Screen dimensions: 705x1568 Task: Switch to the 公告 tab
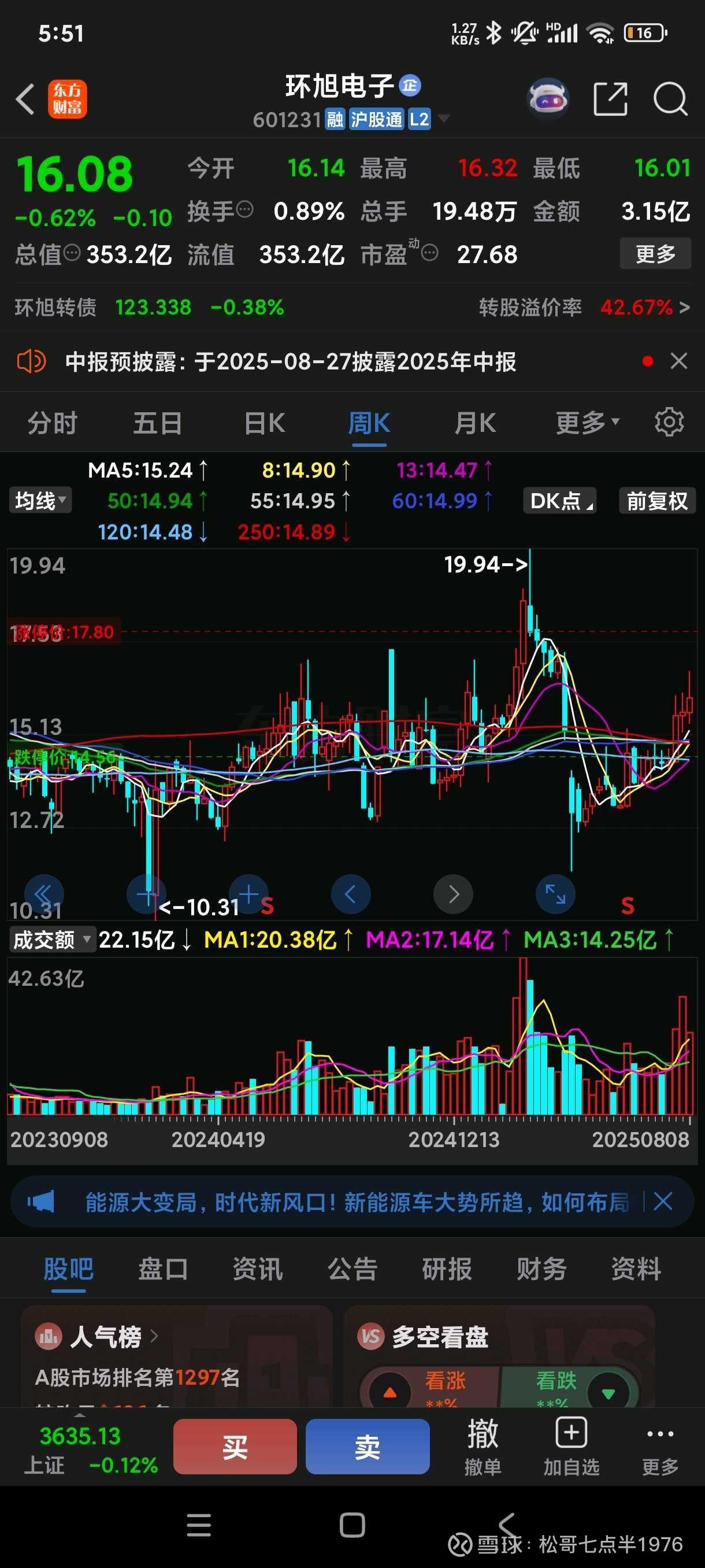coord(352,1269)
